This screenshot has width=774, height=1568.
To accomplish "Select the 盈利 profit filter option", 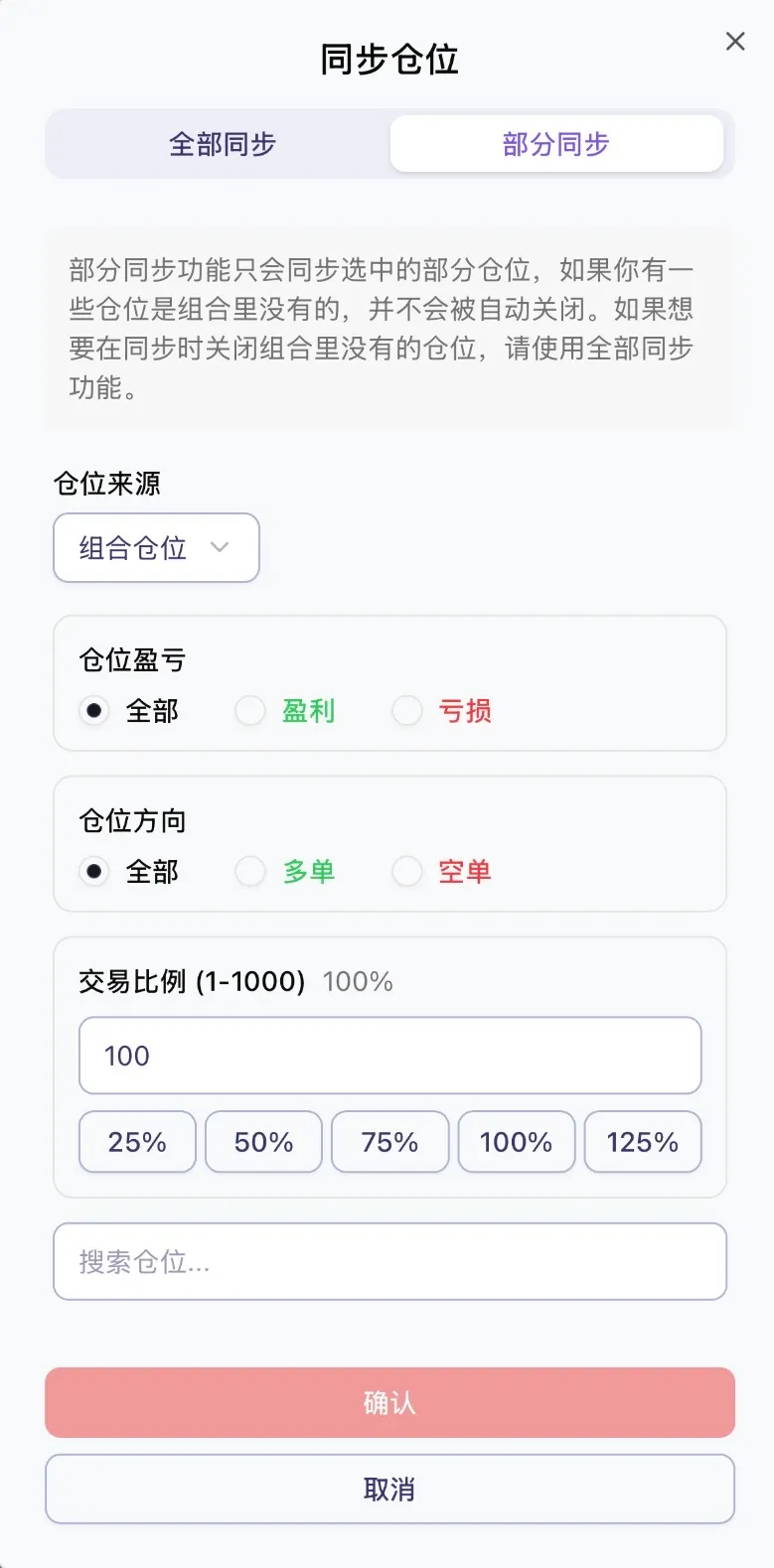I will pyautogui.click(x=250, y=711).
